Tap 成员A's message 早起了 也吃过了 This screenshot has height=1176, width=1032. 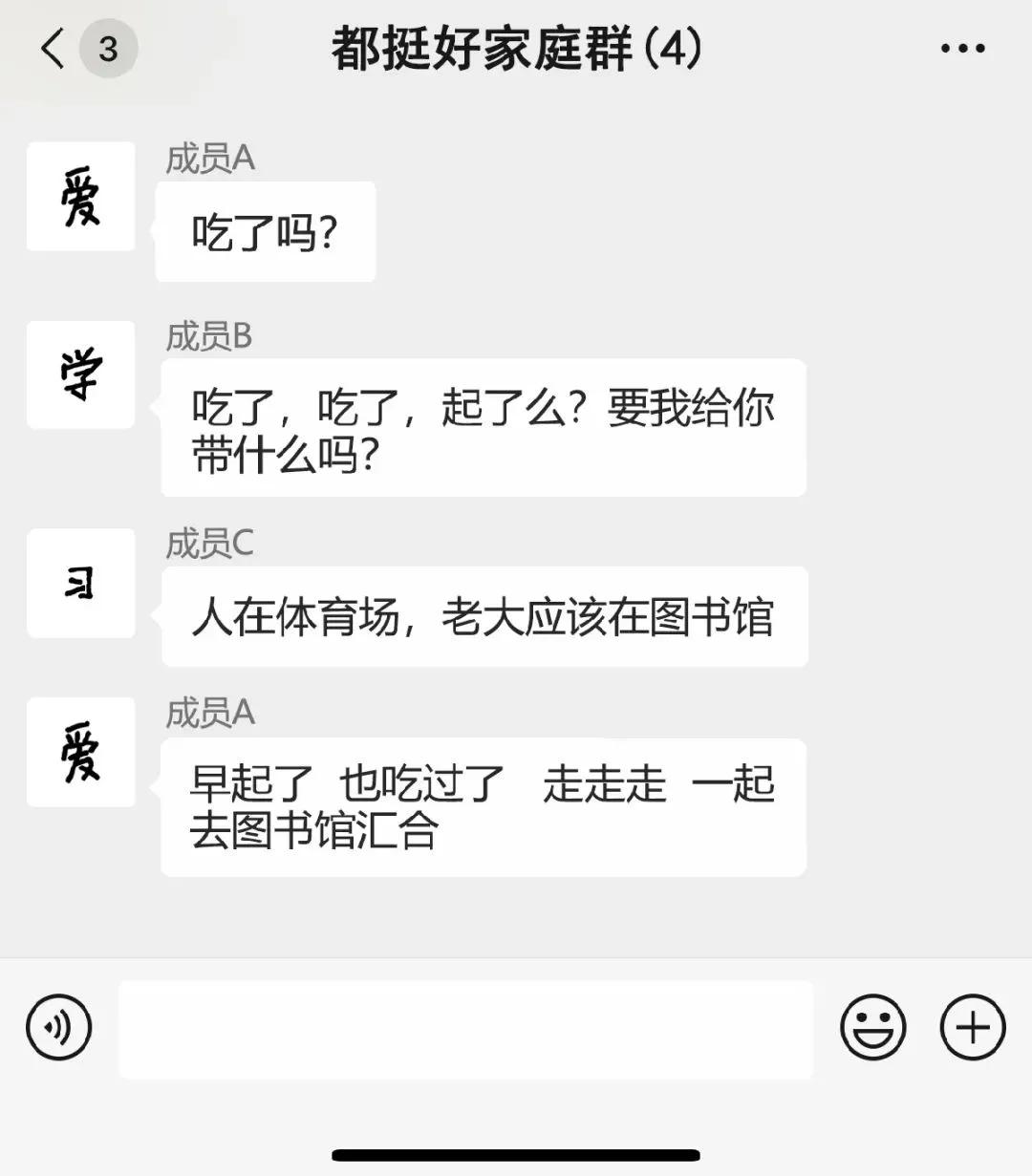tap(484, 805)
